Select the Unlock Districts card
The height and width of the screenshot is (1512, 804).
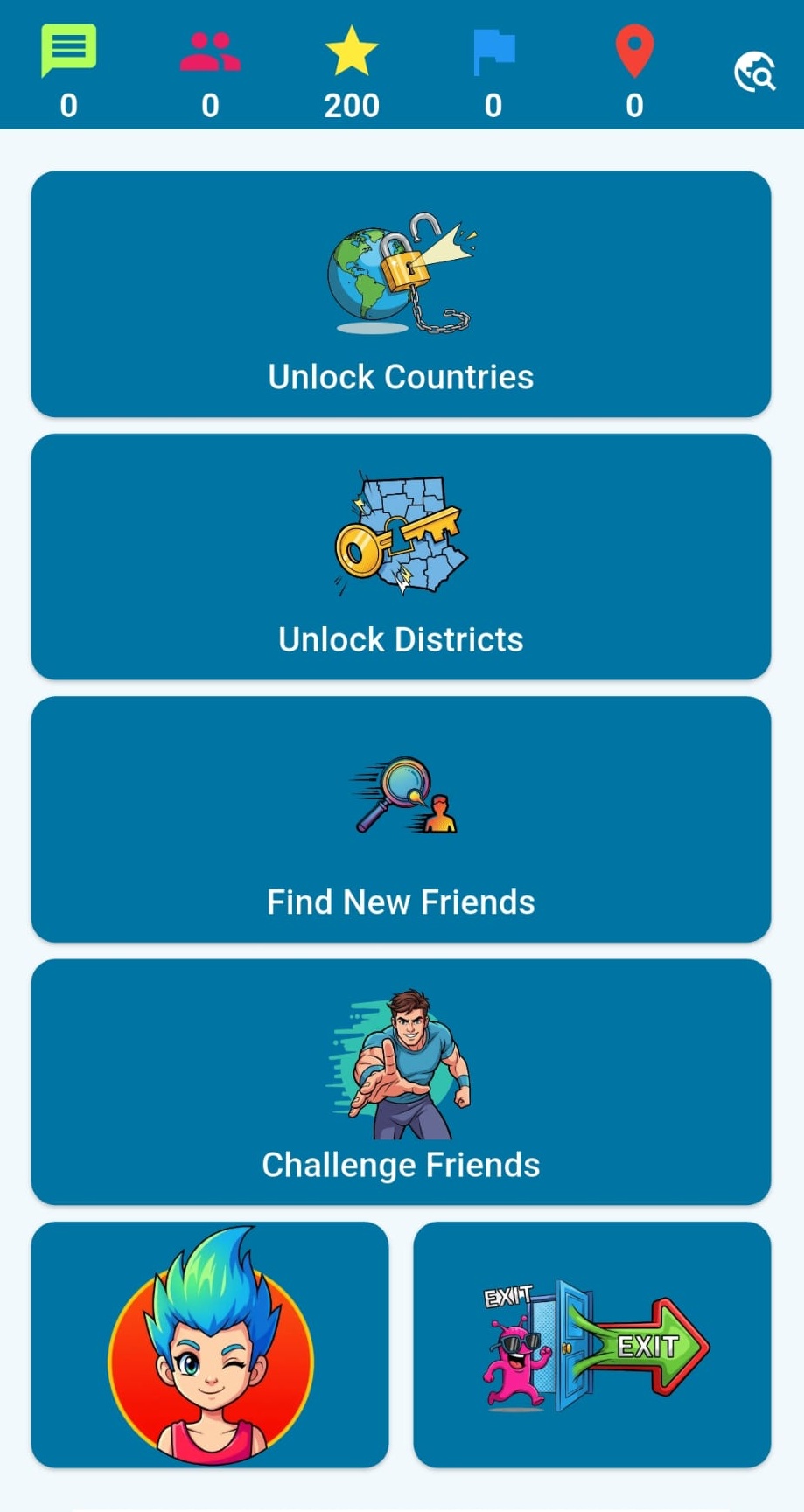pyautogui.click(x=401, y=556)
